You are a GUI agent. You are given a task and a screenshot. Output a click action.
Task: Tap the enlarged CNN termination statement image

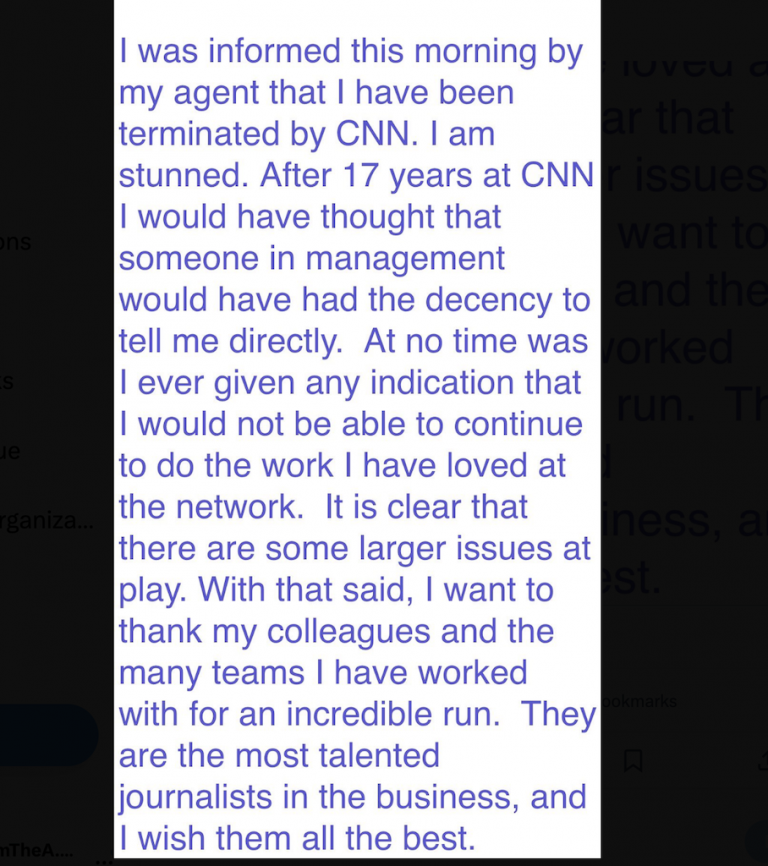(x=357, y=430)
